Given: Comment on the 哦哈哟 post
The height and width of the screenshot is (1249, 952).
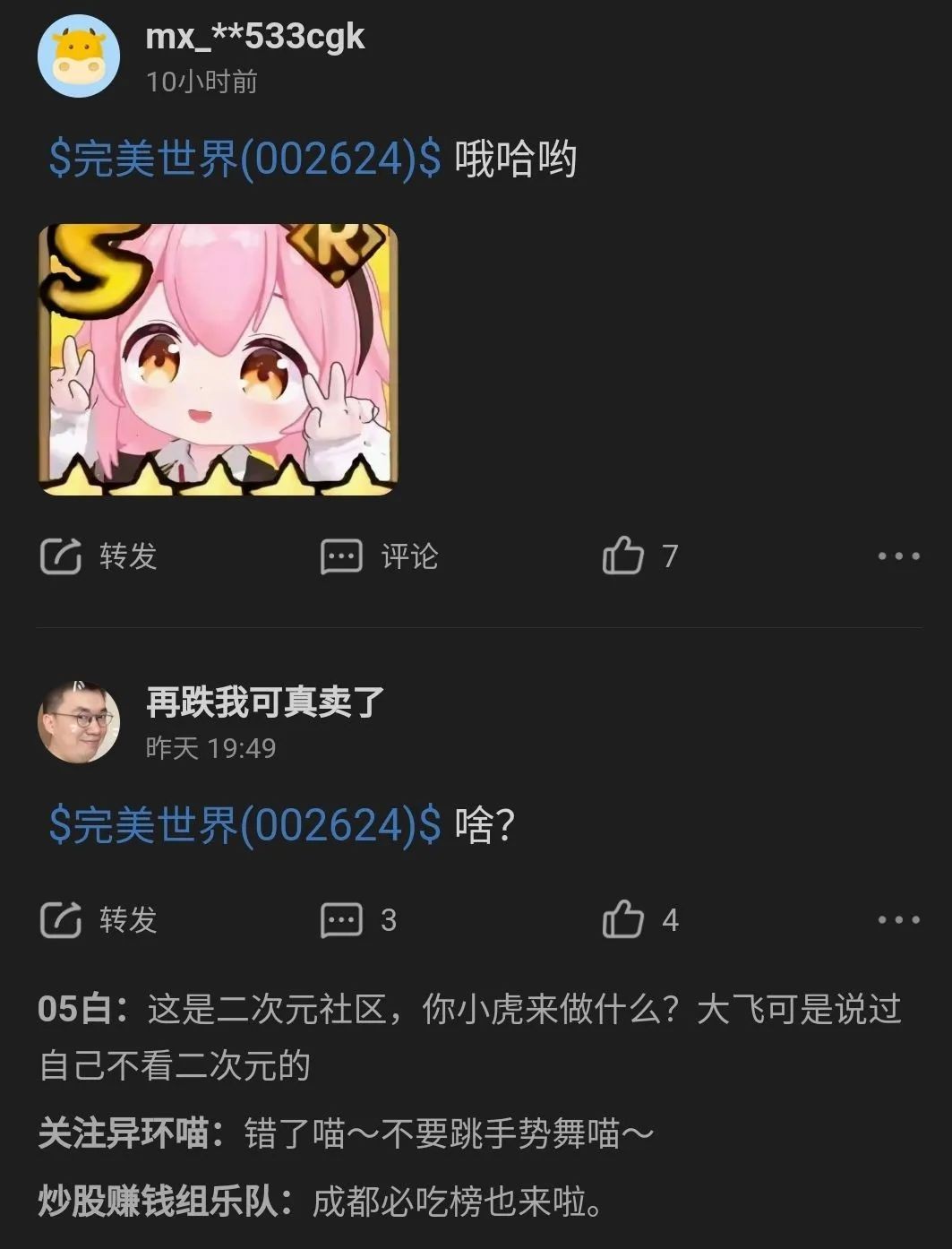Looking at the screenshot, I should point(380,556).
